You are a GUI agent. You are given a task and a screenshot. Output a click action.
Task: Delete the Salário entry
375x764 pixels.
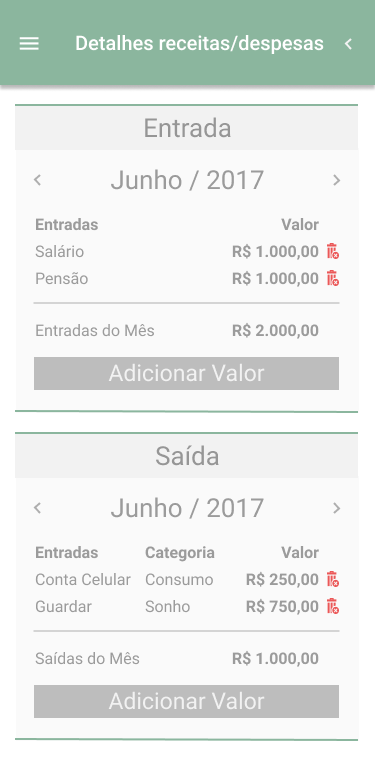[333, 251]
